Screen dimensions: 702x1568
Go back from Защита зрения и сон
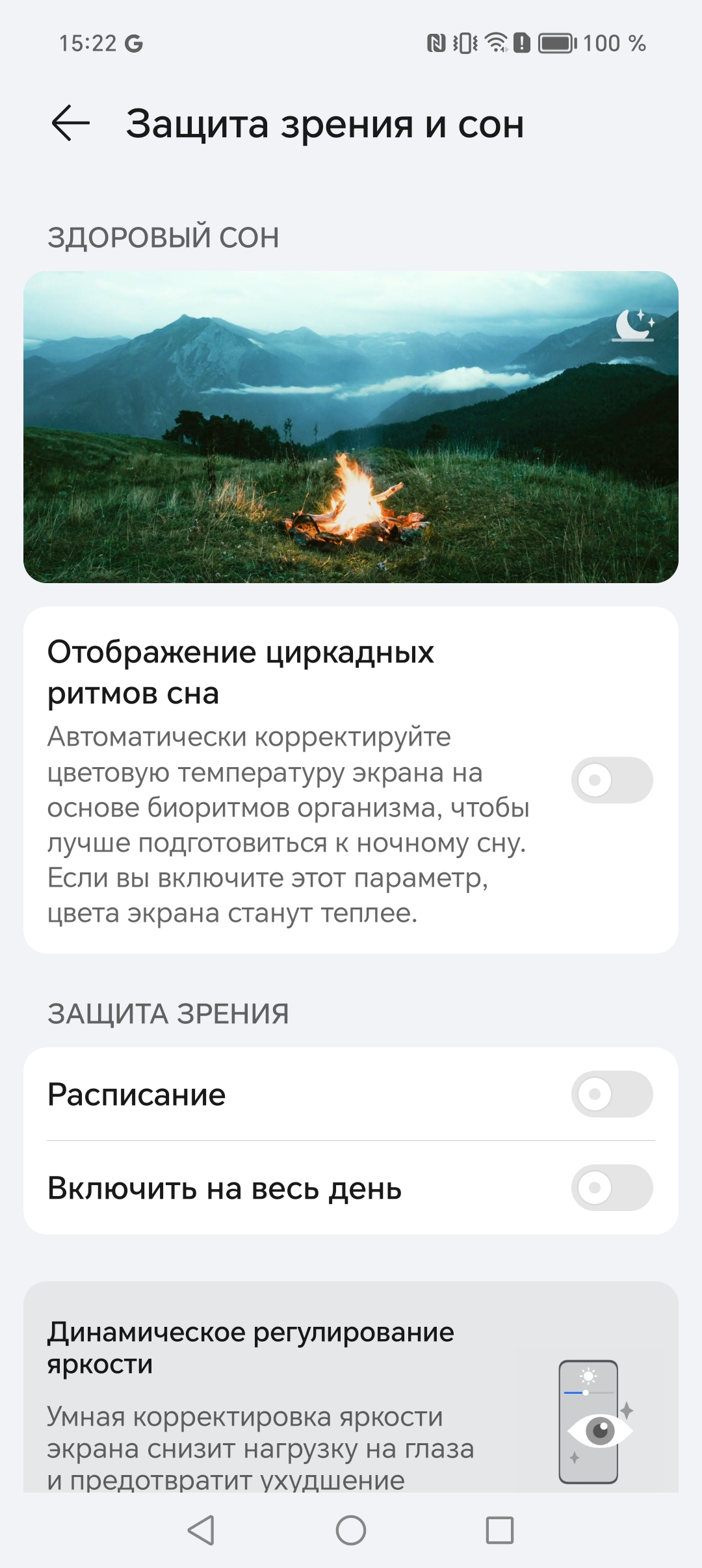coord(70,124)
